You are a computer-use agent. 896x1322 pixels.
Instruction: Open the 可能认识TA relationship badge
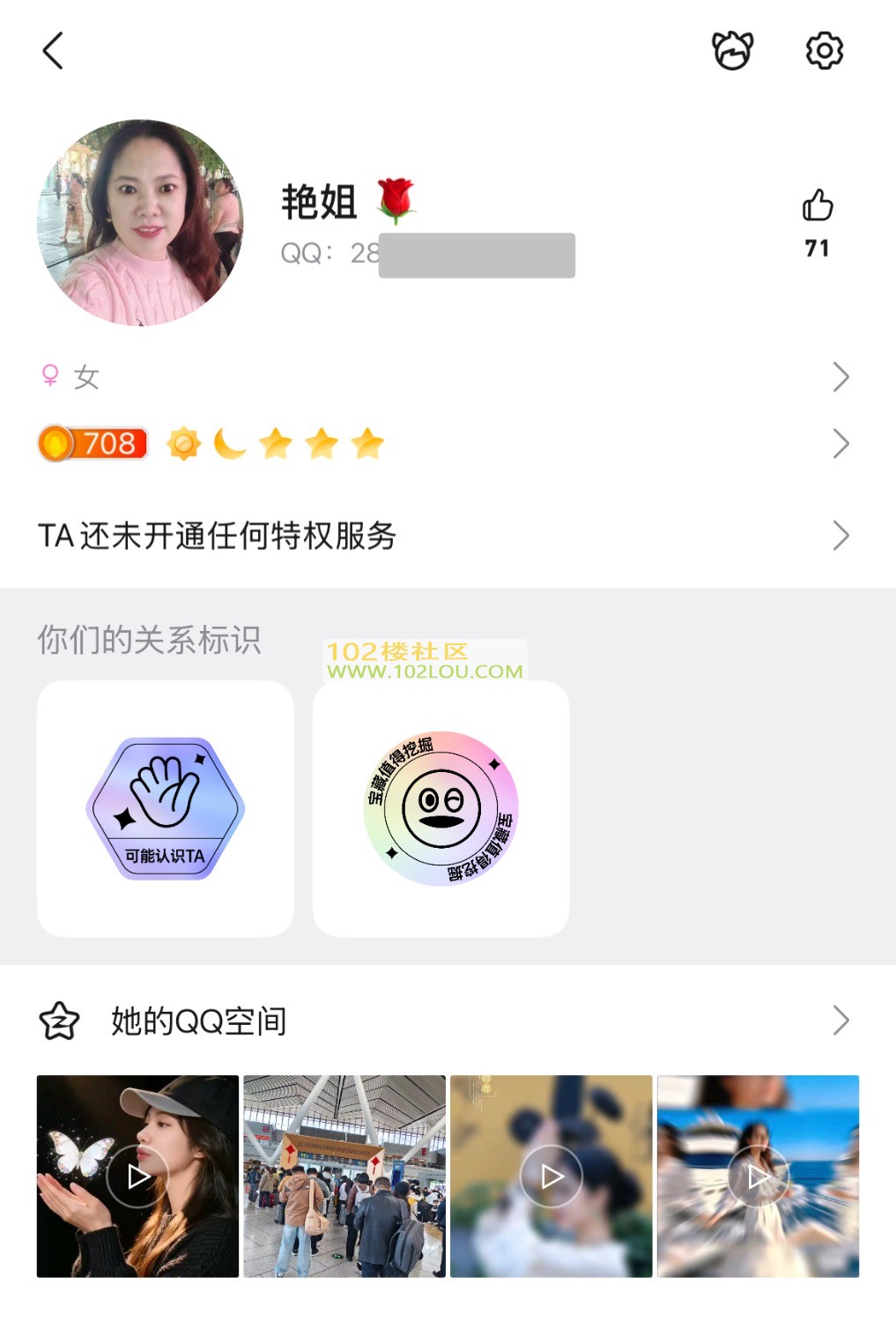tap(165, 808)
